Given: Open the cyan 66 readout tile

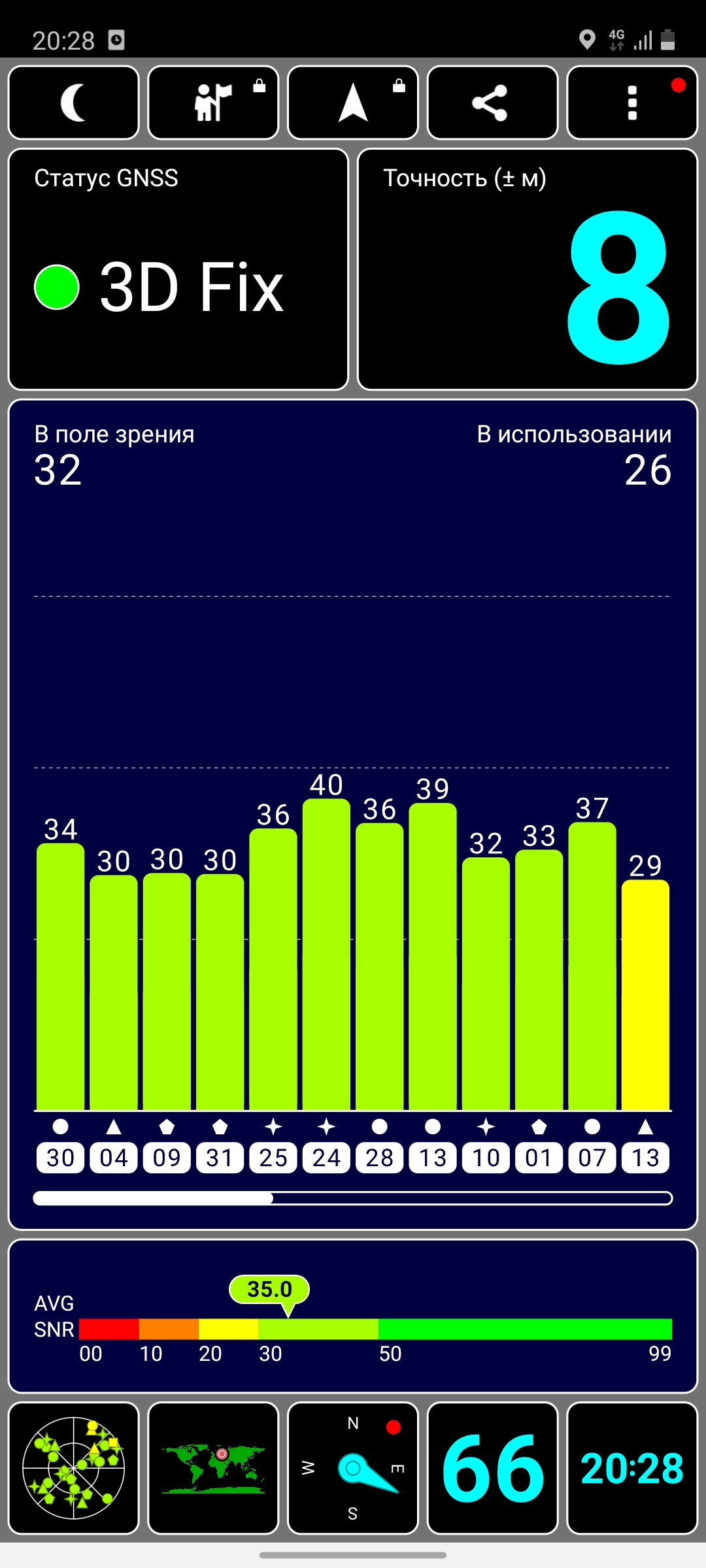Looking at the screenshot, I should (492, 1467).
